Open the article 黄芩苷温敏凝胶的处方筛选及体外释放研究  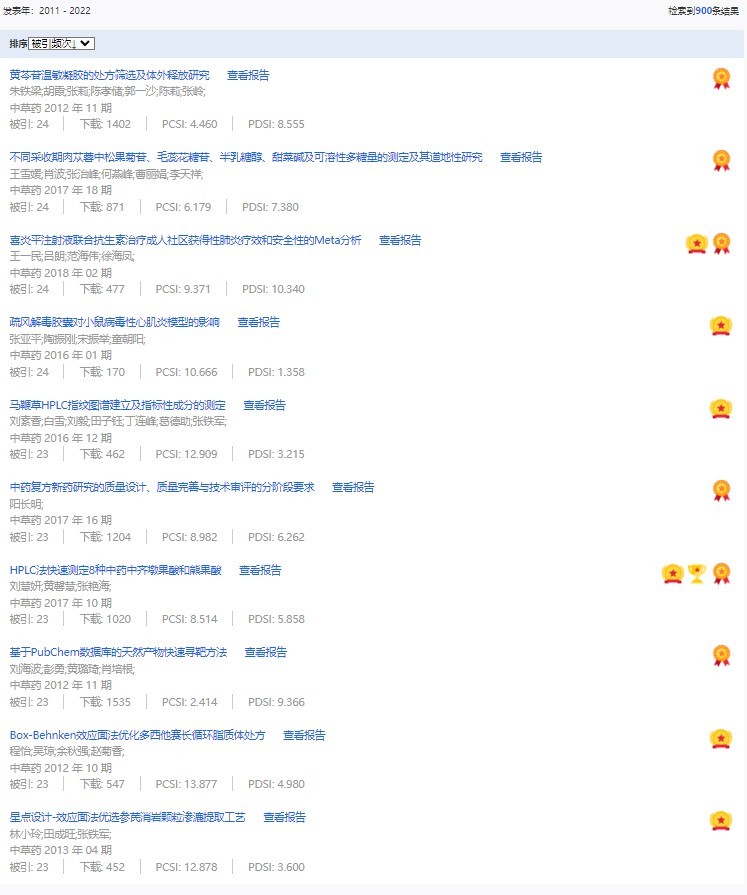pos(109,75)
